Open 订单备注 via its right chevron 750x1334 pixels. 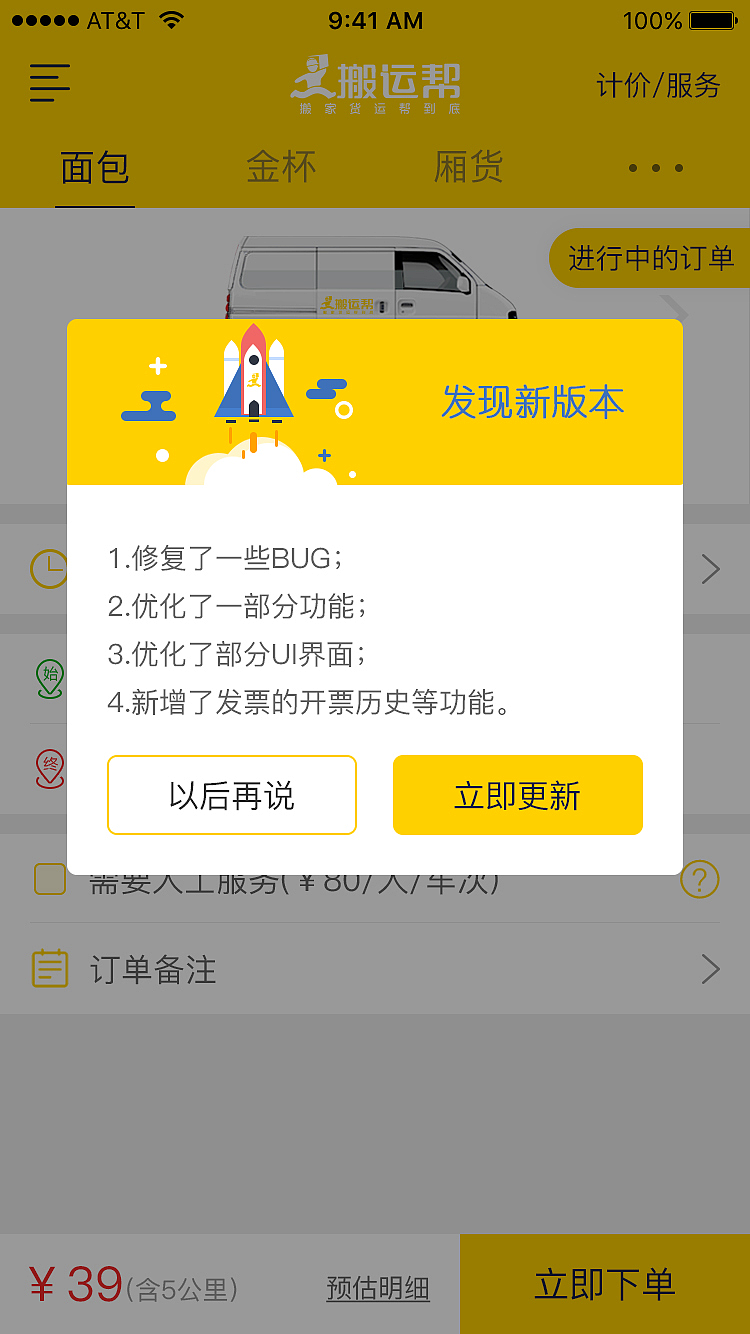[710, 968]
